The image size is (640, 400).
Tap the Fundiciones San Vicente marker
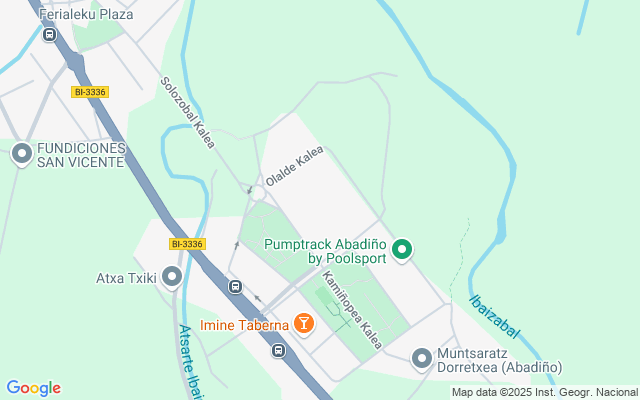click(x=21, y=154)
